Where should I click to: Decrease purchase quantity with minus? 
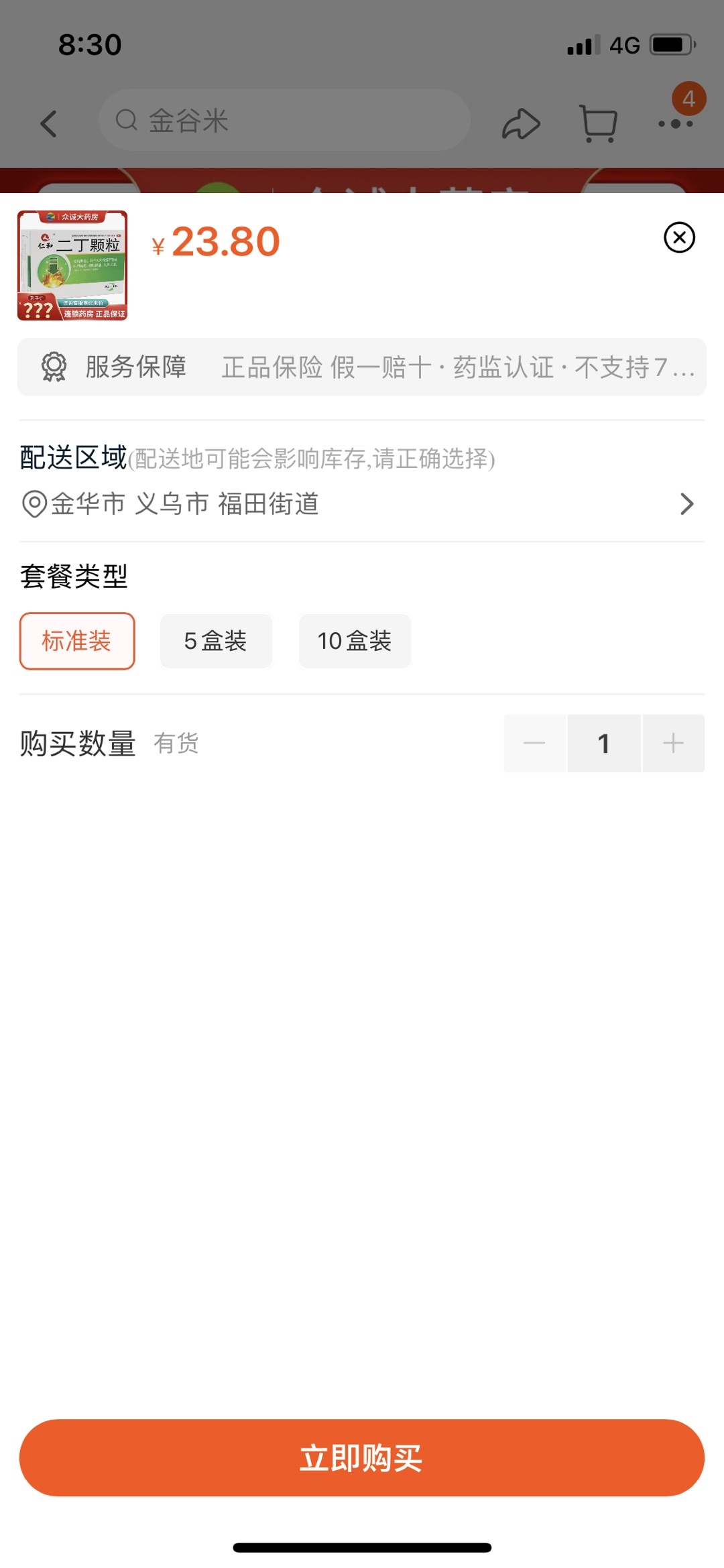(x=534, y=743)
